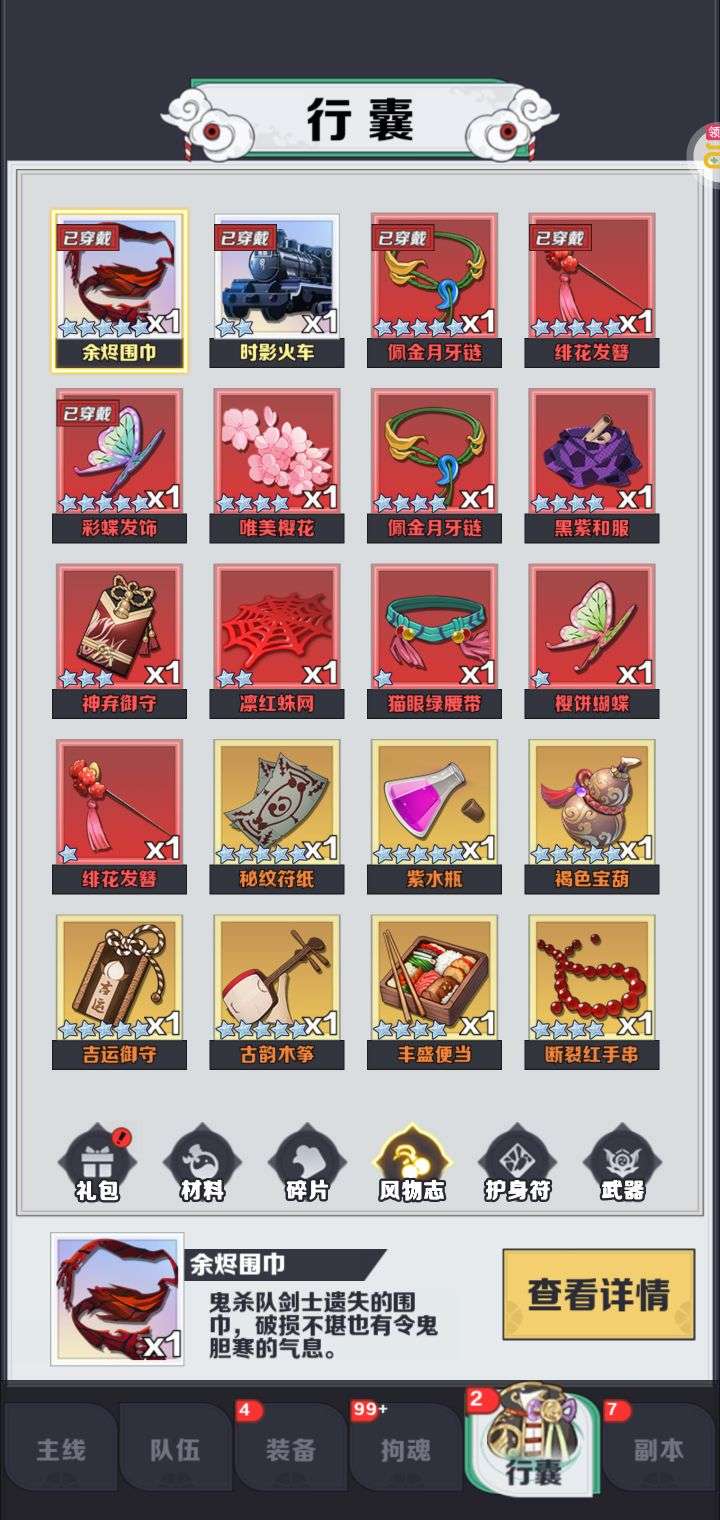The width and height of the screenshot is (720, 1520).
Task: Select the 凛红蛛网 item
Action: [x=277, y=641]
